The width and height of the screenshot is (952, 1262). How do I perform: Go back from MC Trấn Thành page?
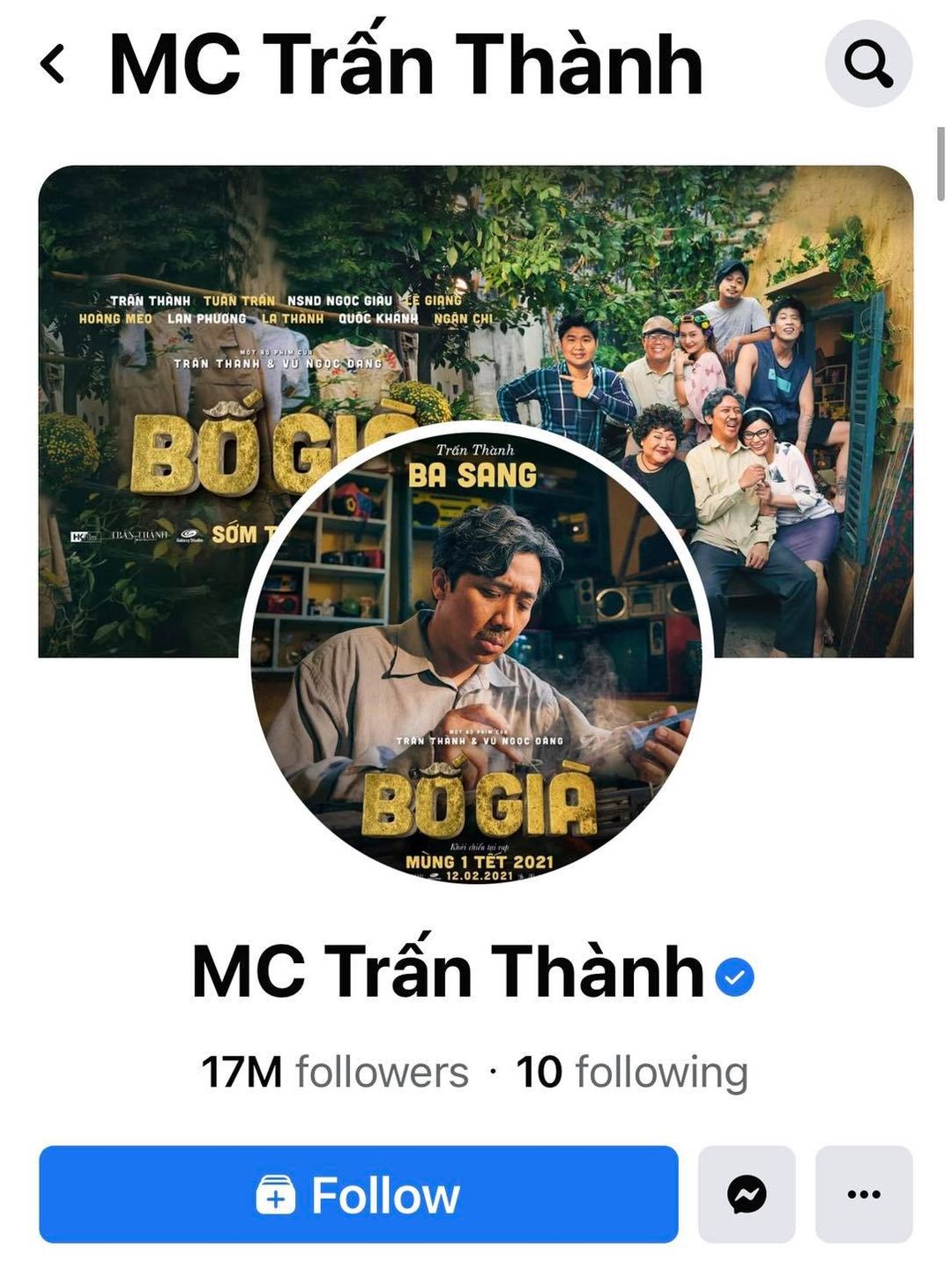[x=53, y=64]
